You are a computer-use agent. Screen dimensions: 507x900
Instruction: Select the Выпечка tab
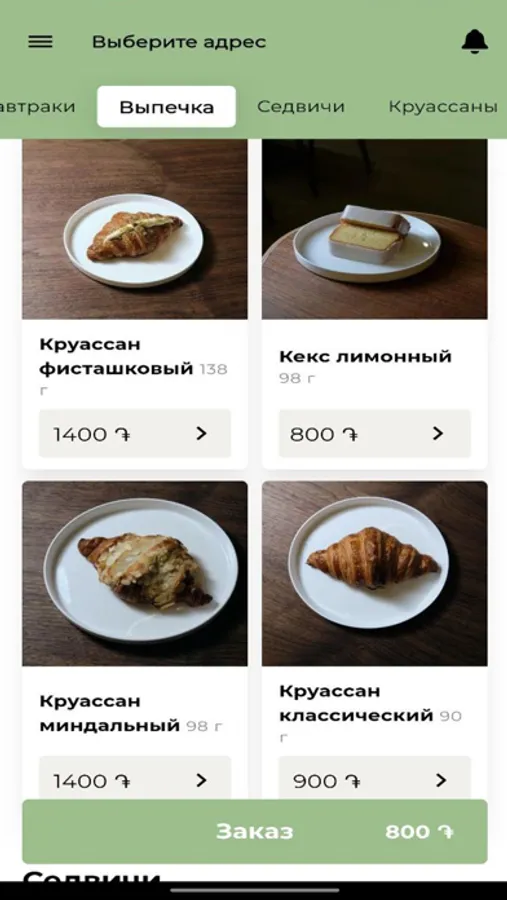point(167,107)
